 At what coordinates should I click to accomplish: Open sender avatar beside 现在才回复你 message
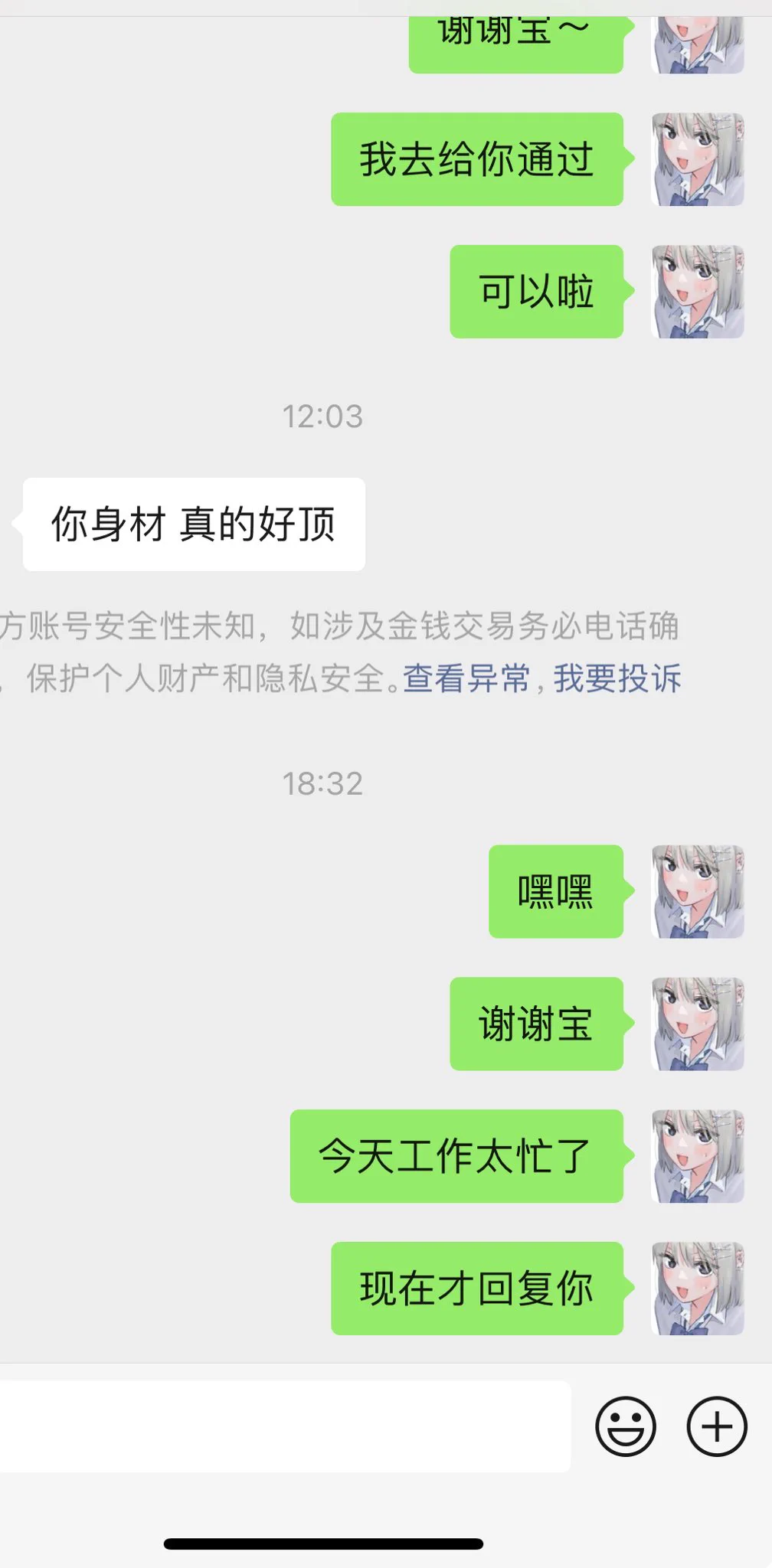698,1289
